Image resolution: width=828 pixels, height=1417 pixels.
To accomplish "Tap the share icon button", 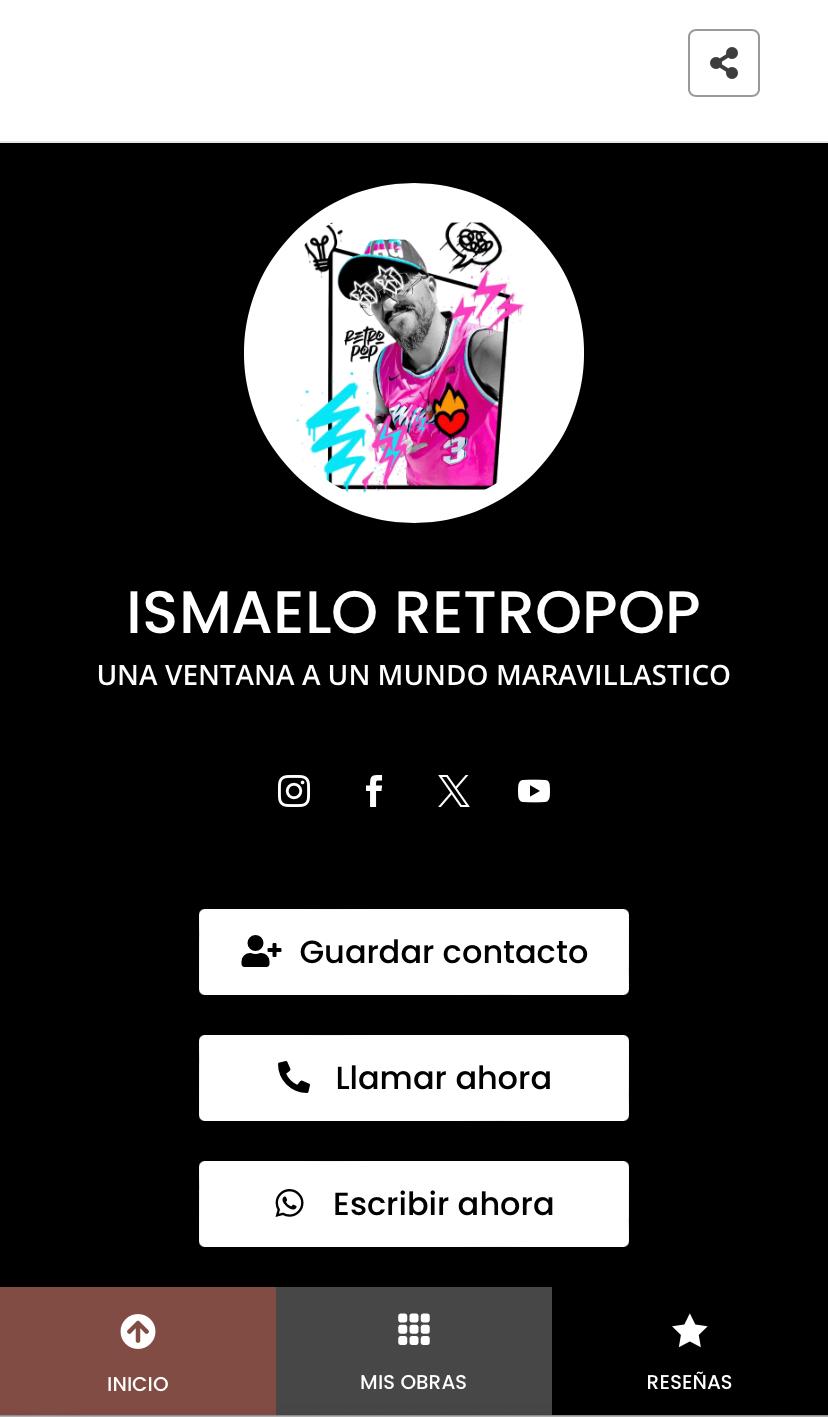I will tap(723, 63).
